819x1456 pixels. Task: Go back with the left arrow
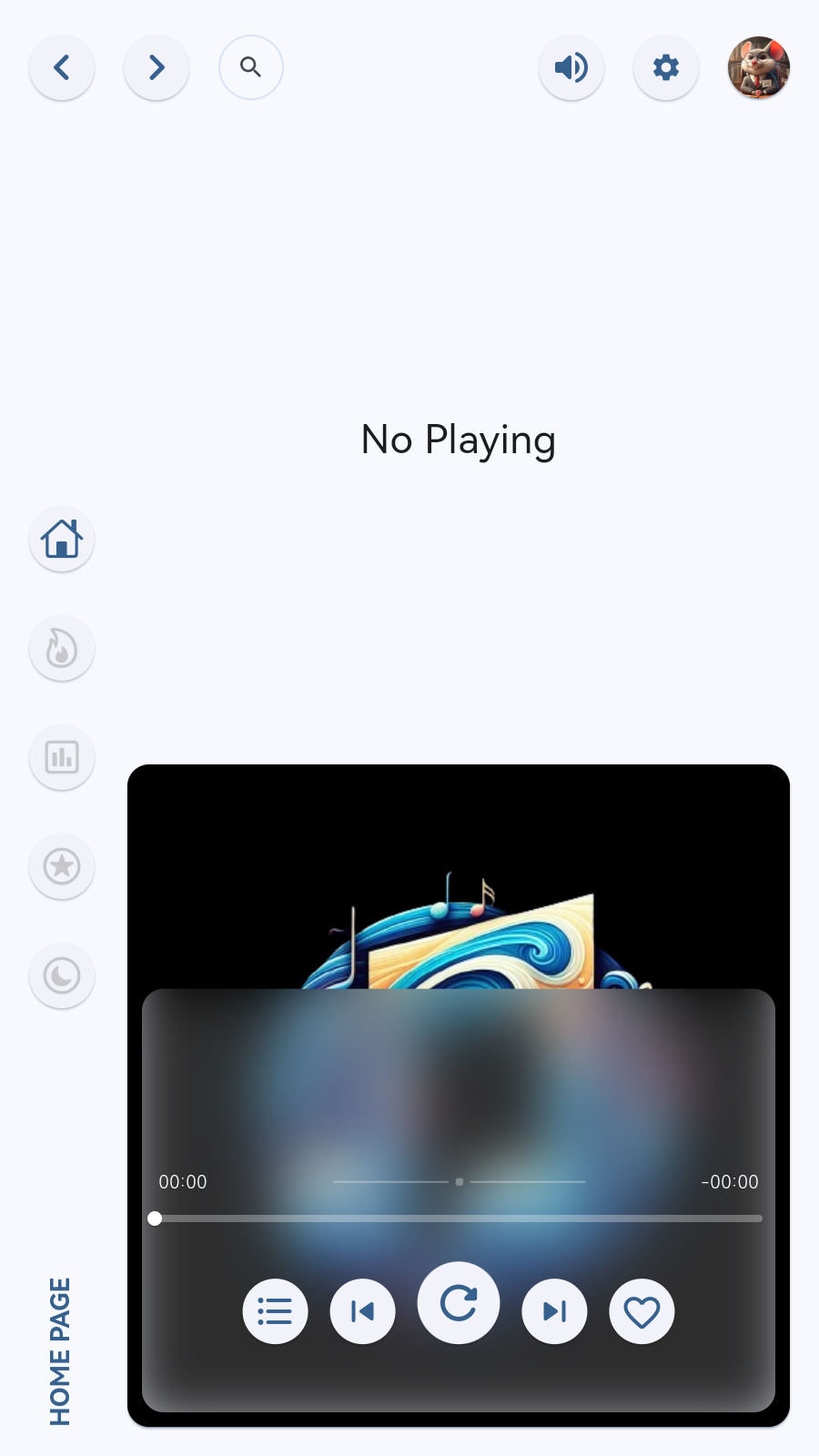coord(62,67)
